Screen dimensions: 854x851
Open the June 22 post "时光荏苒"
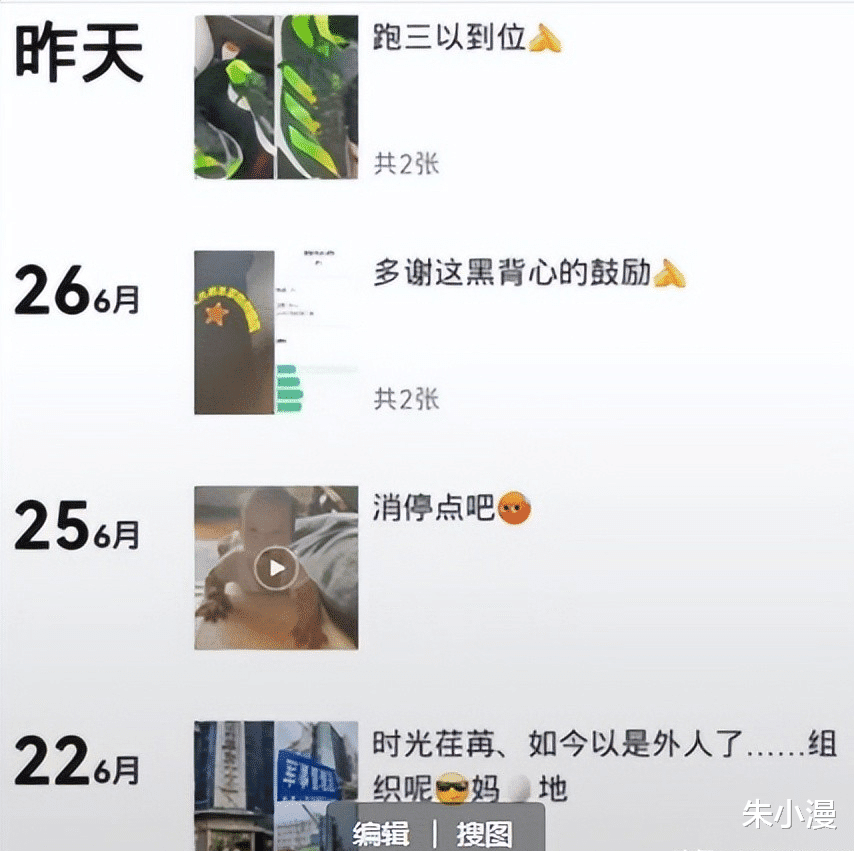pyautogui.click(x=603, y=747)
